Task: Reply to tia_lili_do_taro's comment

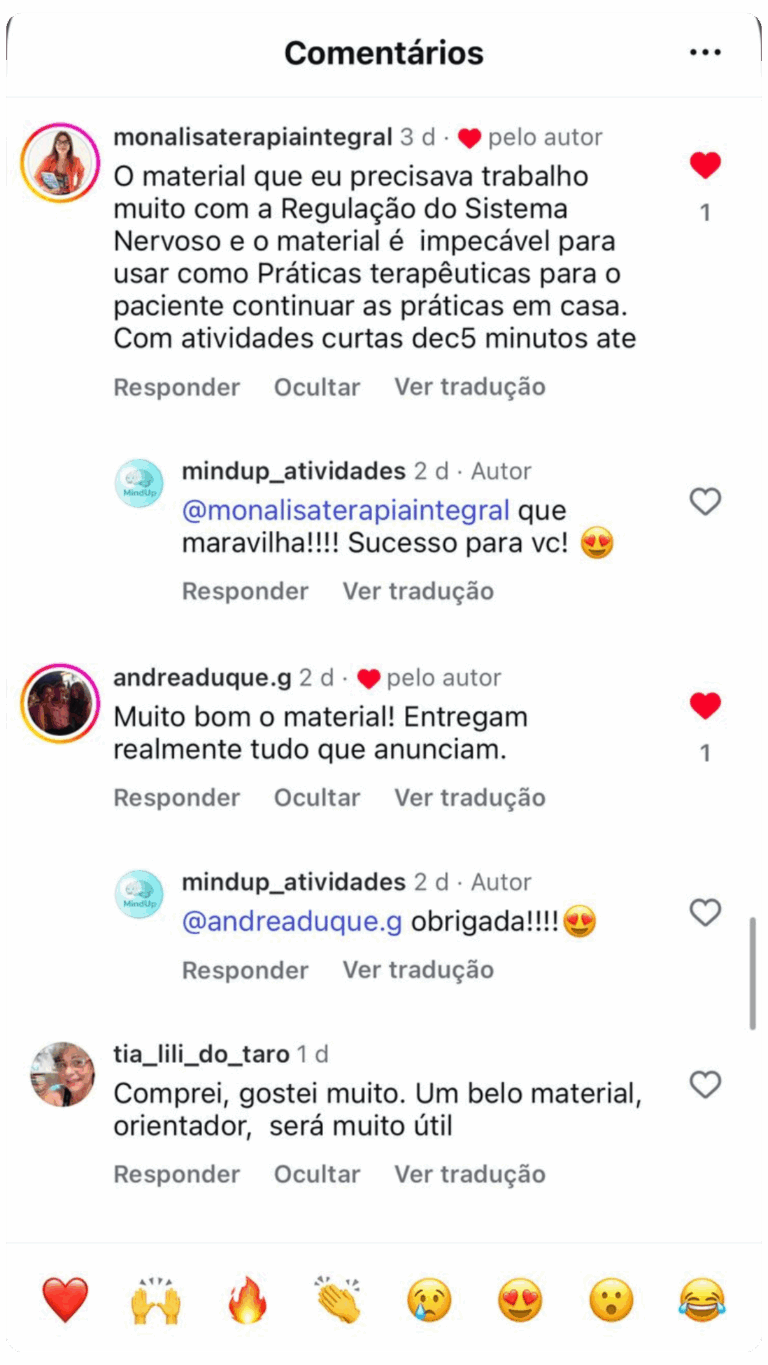Action: tap(177, 1174)
